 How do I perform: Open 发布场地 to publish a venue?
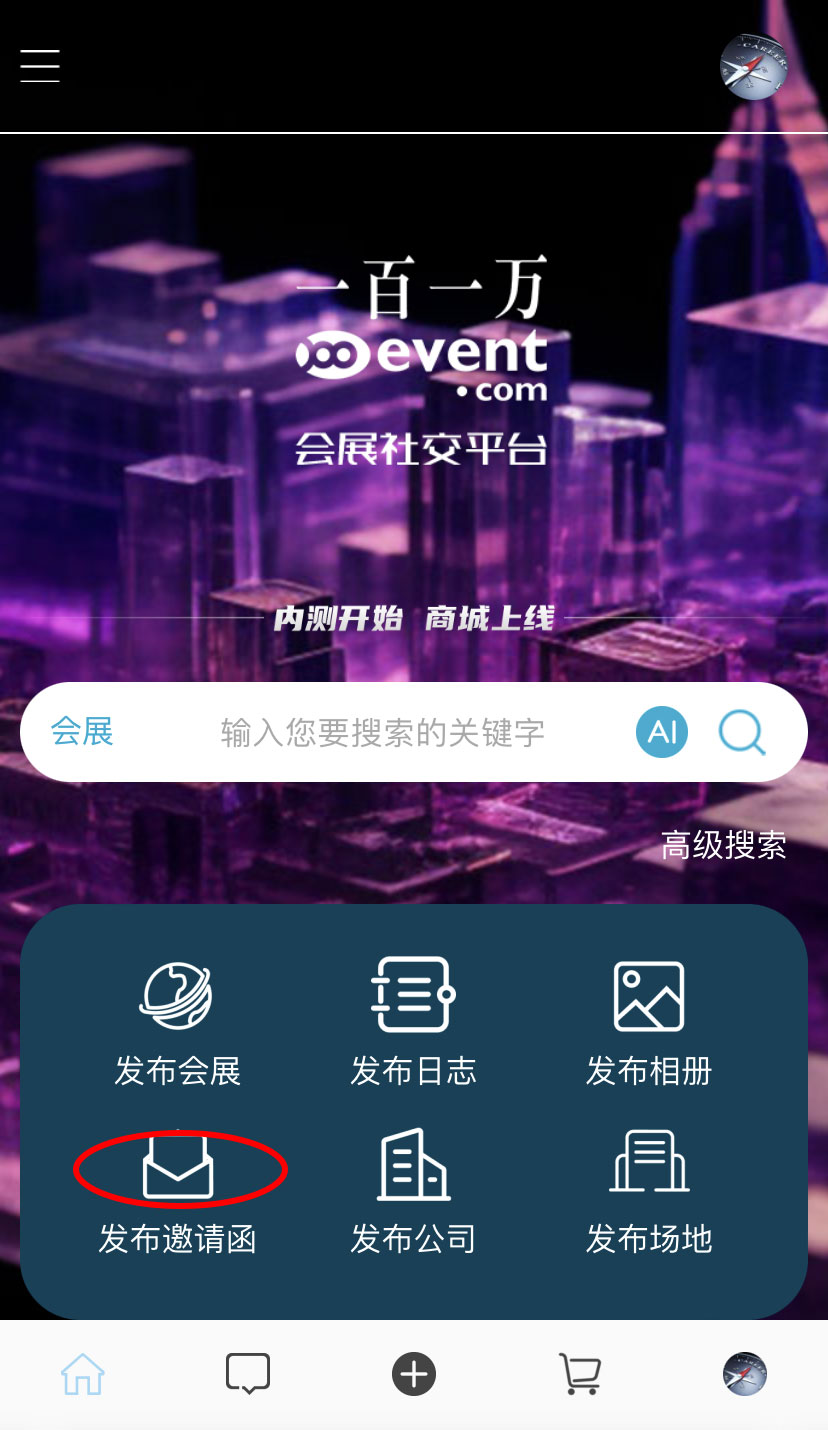tap(649, 1190)
